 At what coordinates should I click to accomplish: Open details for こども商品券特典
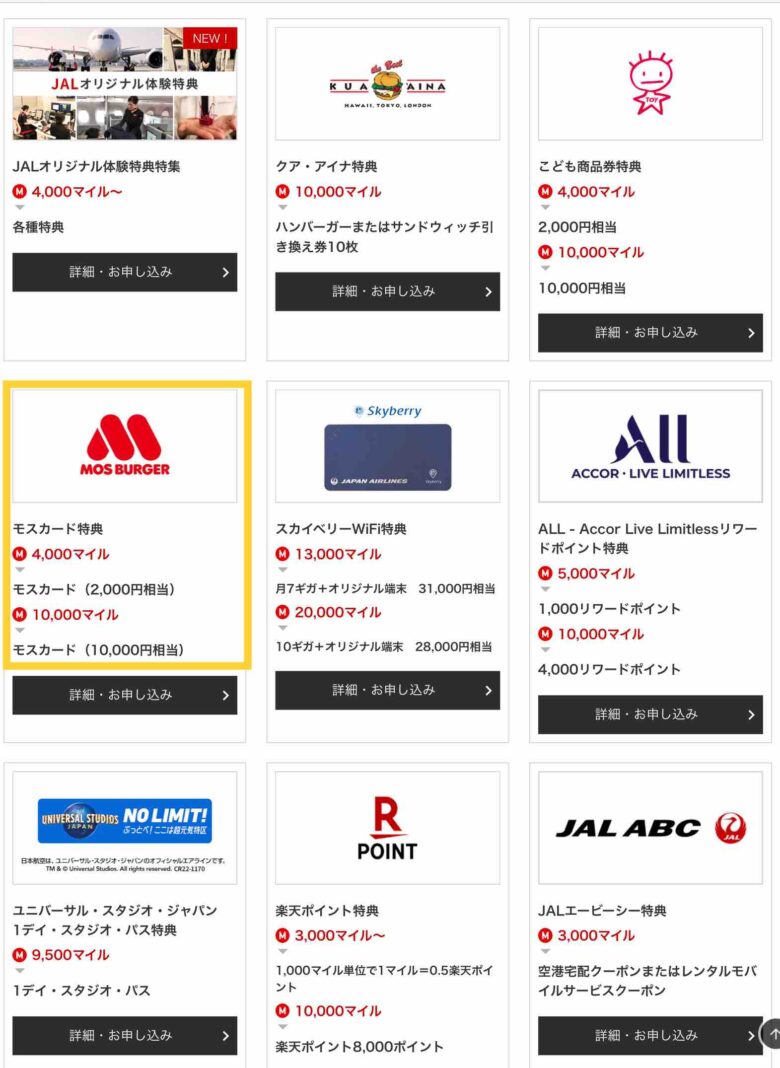point(650,333)
